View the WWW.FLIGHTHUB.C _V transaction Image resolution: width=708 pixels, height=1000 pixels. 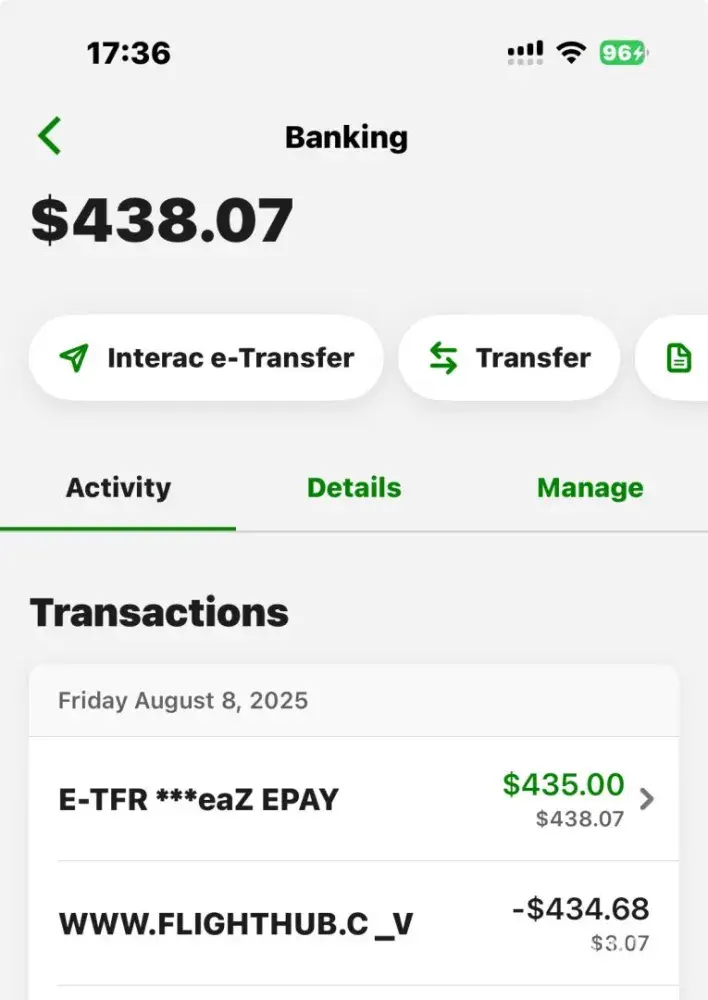tap(354, 924)
